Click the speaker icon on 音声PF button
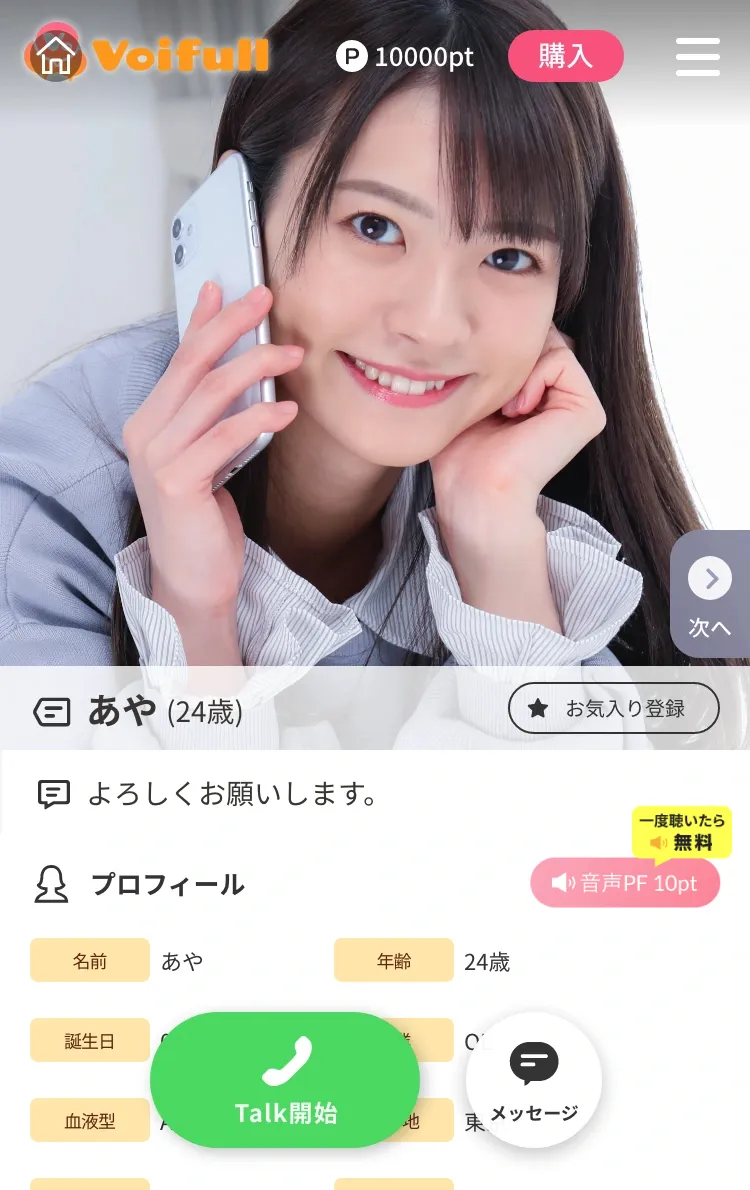This screenshot has width=750, height=1190. (x=563, y=882)
